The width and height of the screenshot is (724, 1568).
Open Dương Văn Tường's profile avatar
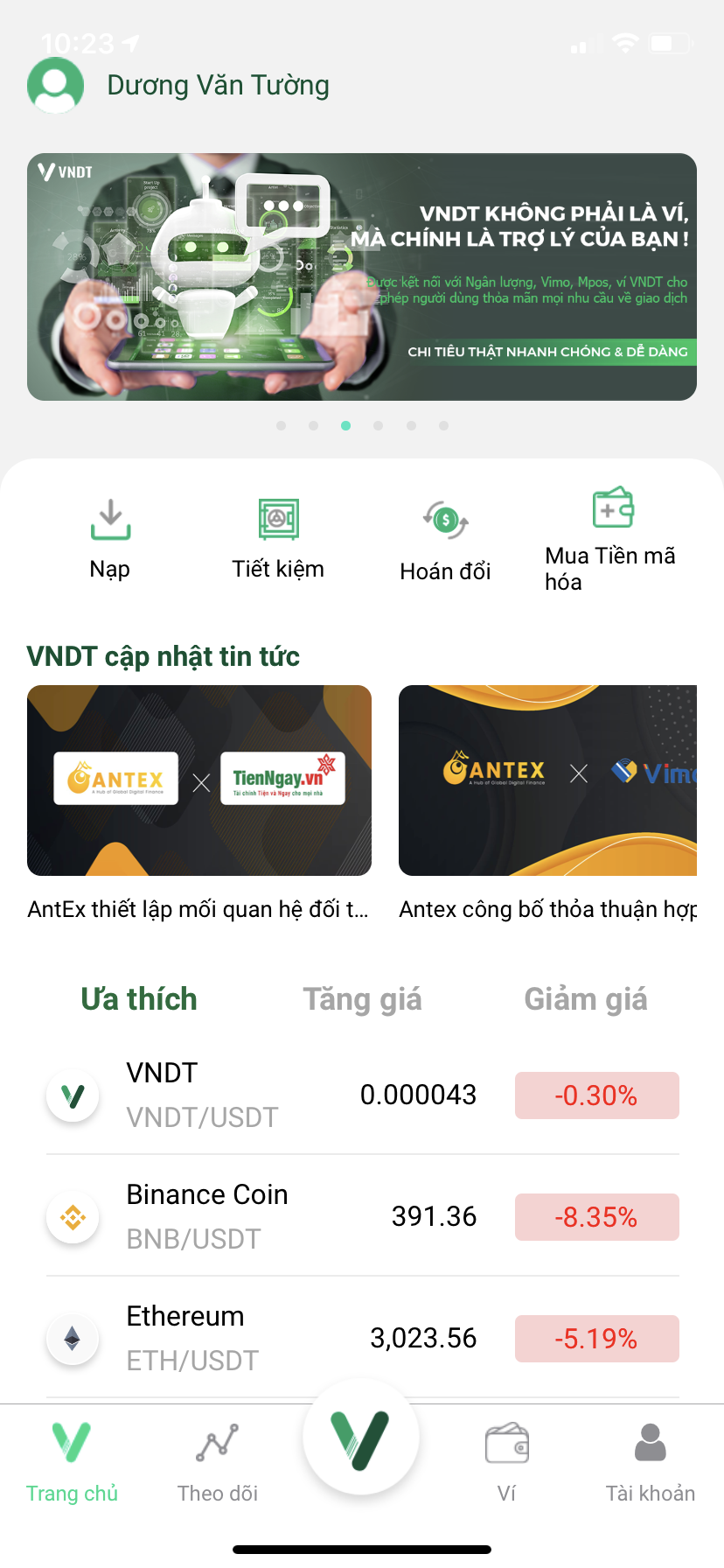(x=56, y=86)
